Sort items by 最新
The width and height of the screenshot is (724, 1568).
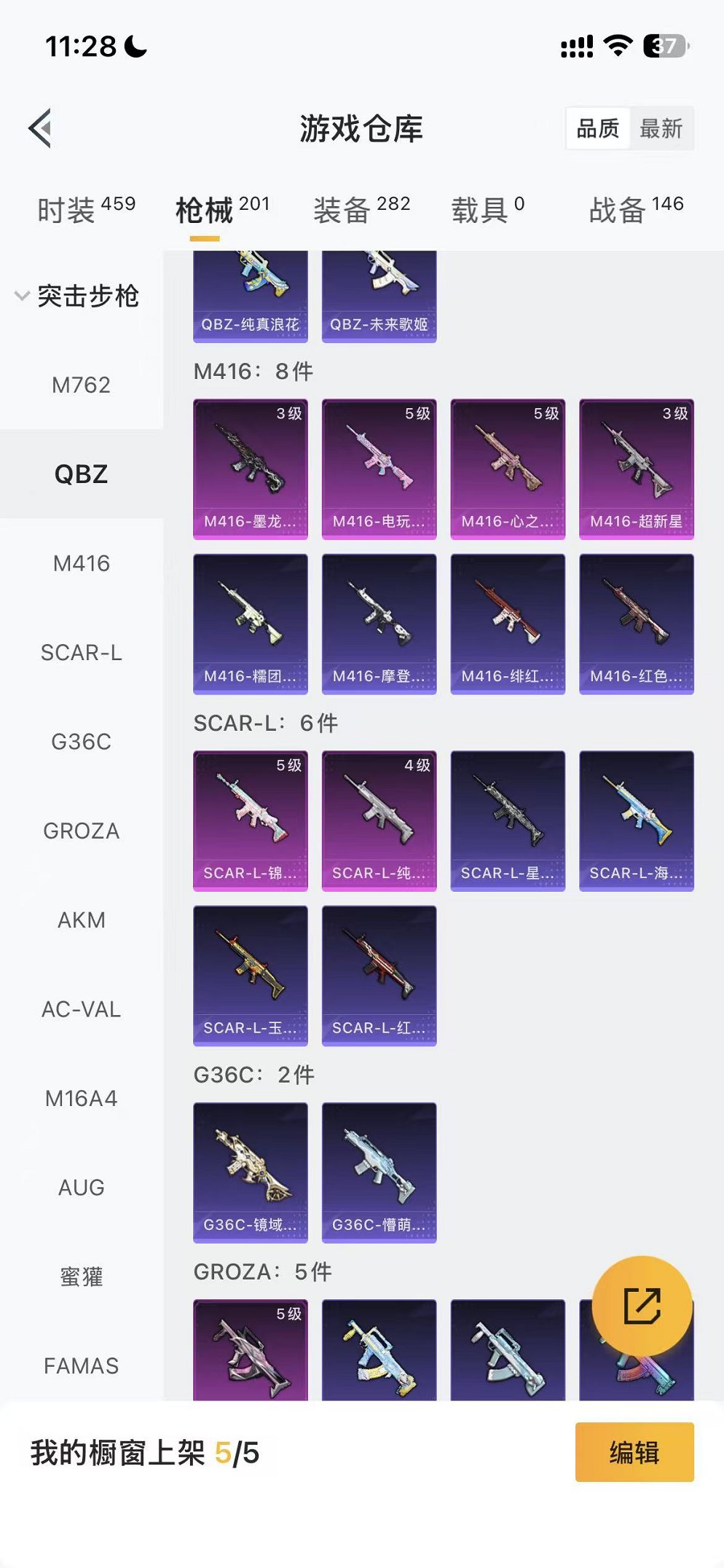661,129
